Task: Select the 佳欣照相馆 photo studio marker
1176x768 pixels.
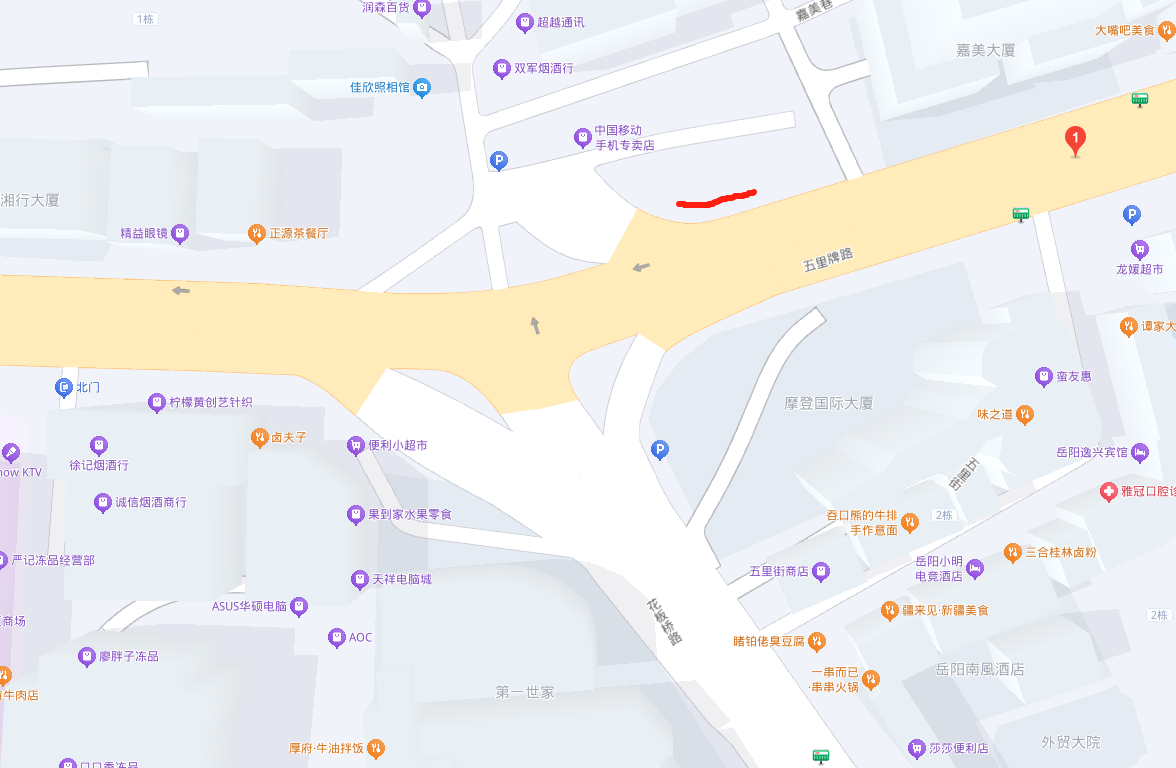Action: (x=422, y=87)
